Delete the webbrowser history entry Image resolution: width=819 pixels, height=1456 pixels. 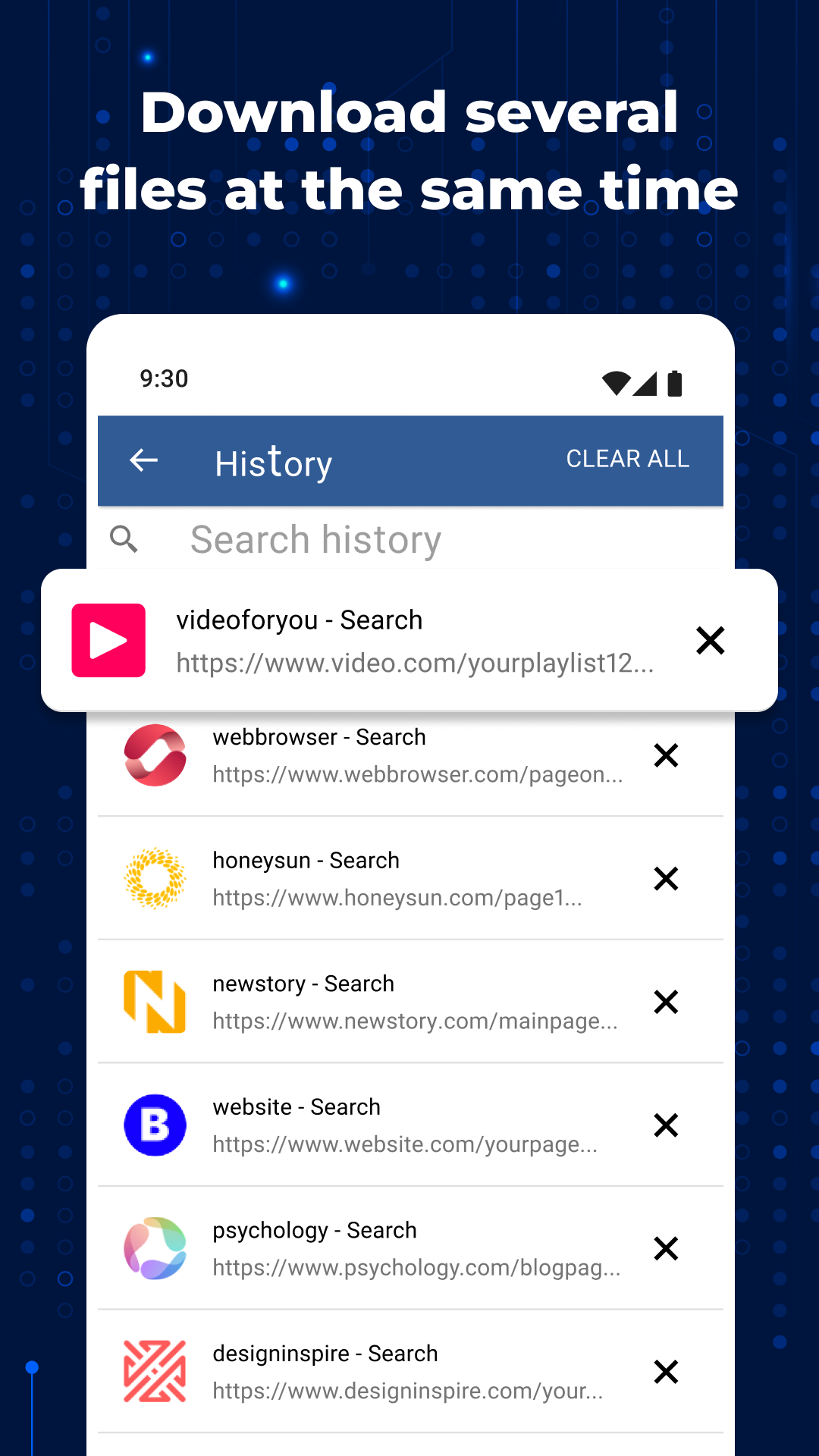tap(665, 756)
